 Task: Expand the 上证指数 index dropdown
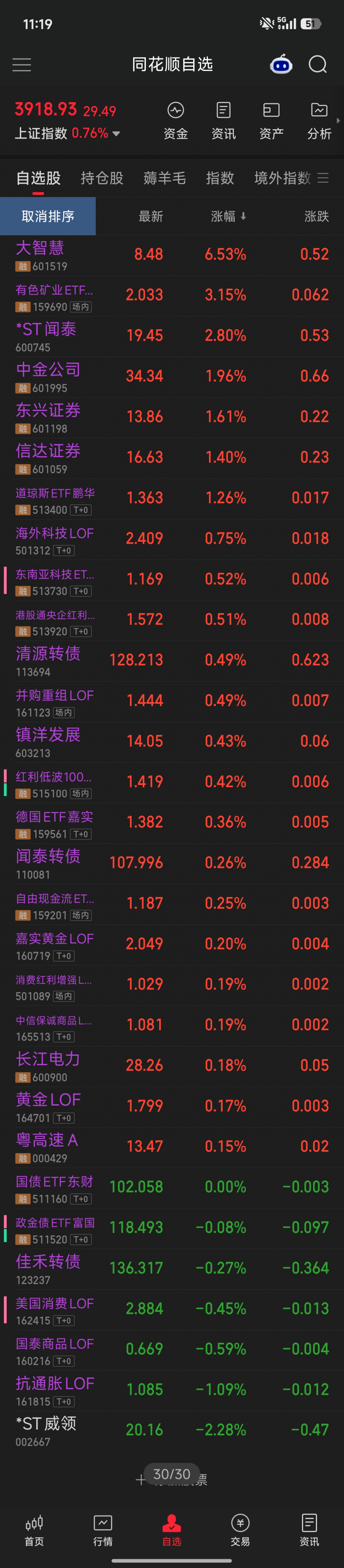(x=116, y=133)
